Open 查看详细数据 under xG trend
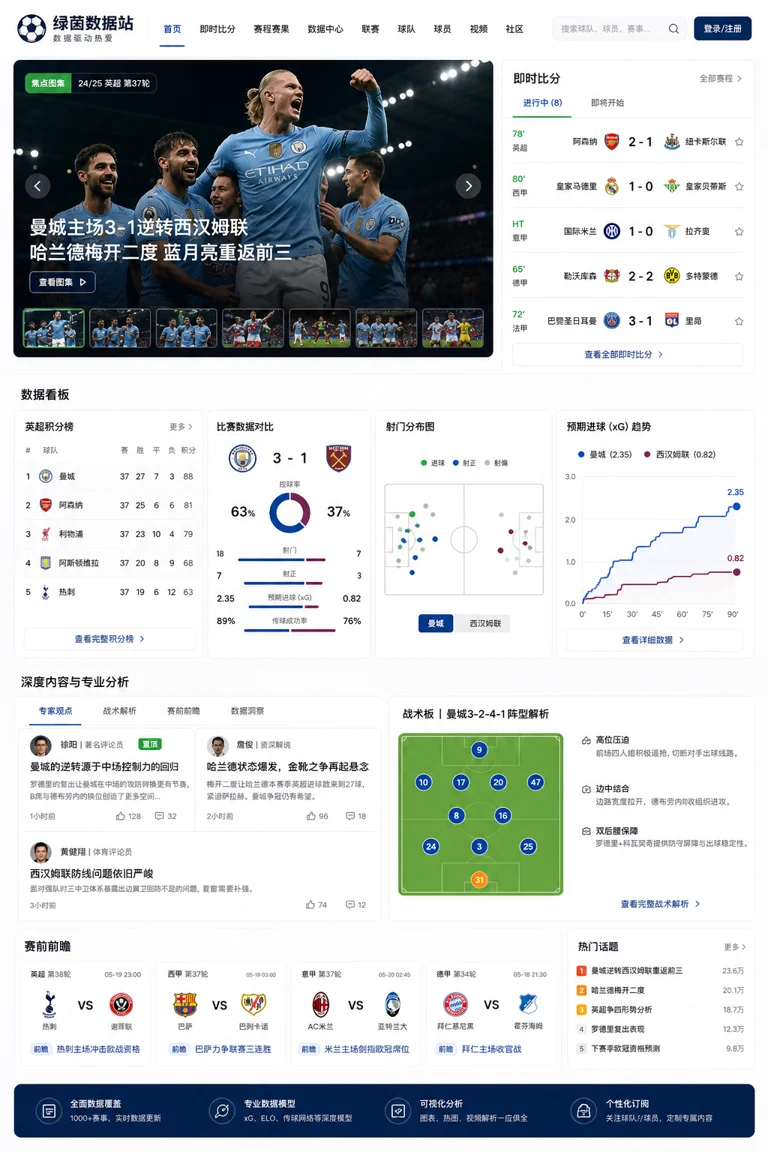The image size is (768, 1152). click(653, 640)
